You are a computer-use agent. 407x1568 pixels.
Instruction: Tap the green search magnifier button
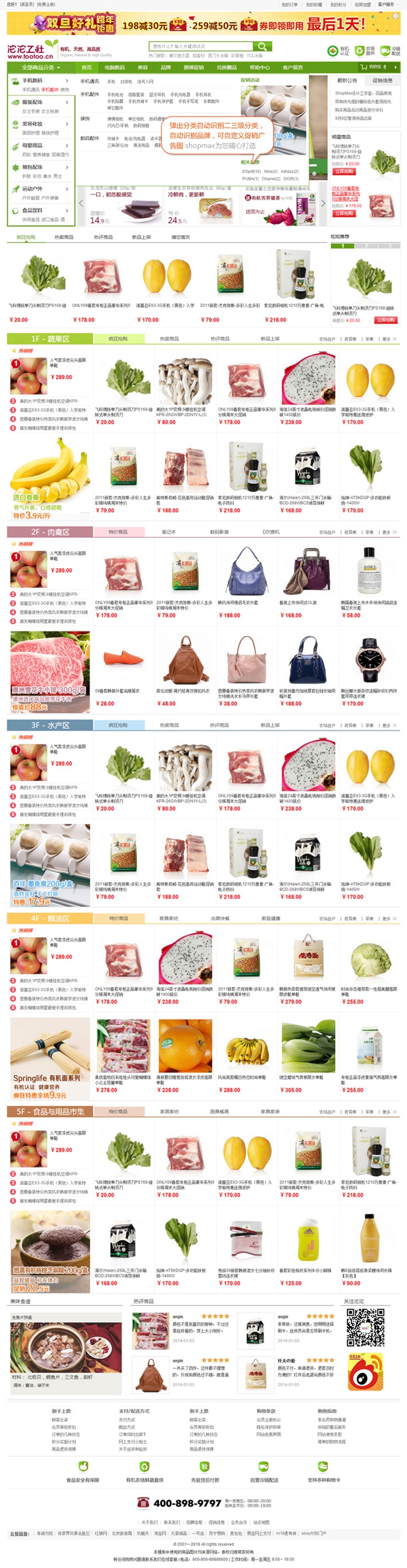(x=262, y=47)
